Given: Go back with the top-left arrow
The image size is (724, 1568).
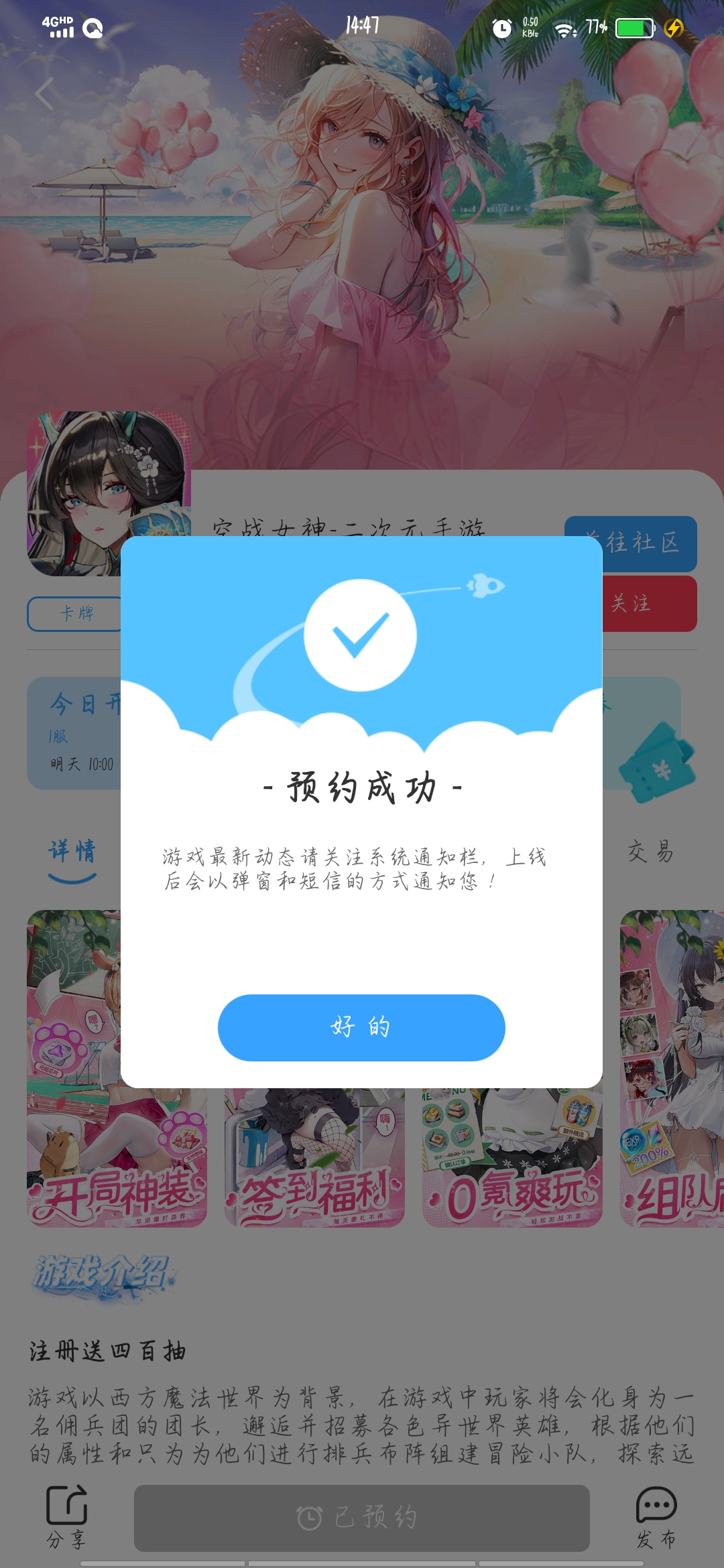Looking at the screenshot, I should click(44, 94).
